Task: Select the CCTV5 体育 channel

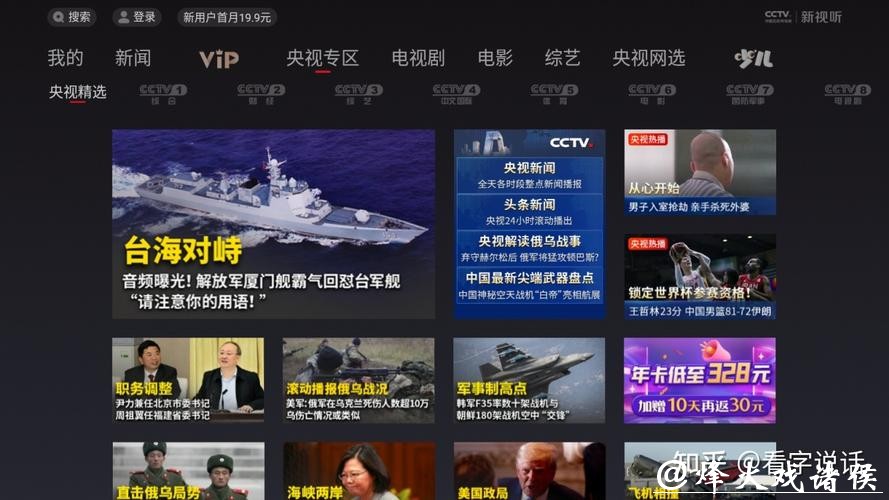Action: point(554,93)
